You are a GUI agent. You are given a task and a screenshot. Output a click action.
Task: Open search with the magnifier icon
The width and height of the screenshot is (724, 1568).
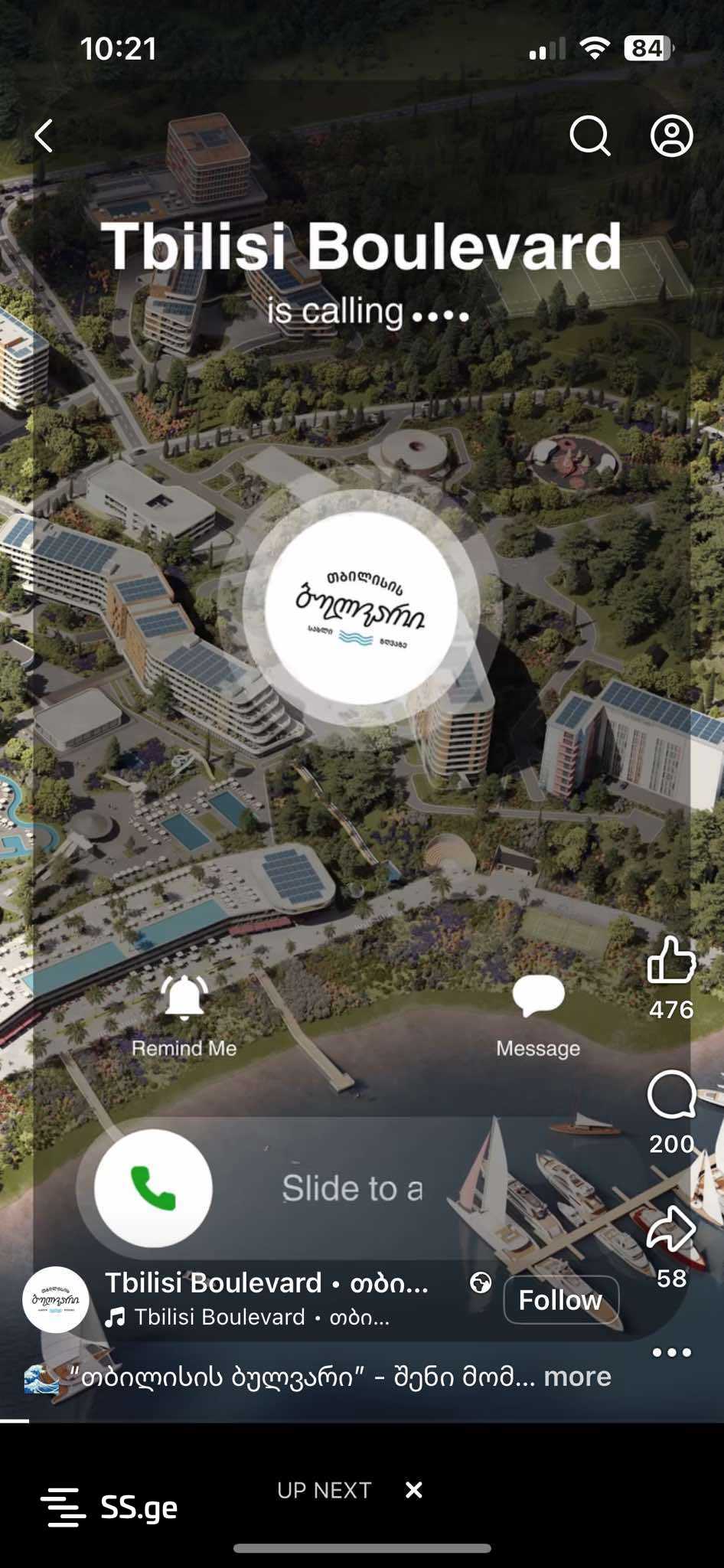click(x=590, y=136)
